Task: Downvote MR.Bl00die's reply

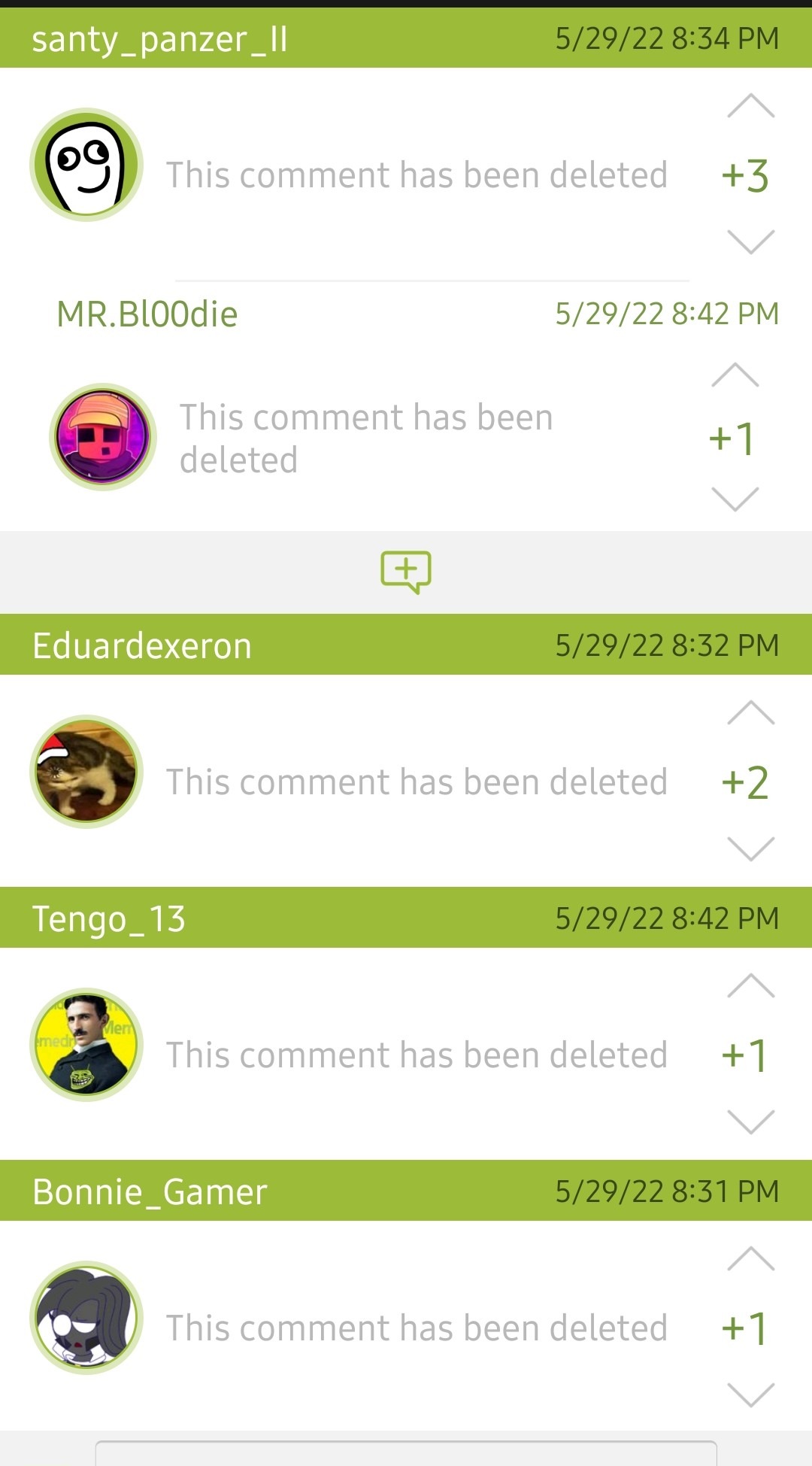Action: pyautogui.click(x=735, y=499)
